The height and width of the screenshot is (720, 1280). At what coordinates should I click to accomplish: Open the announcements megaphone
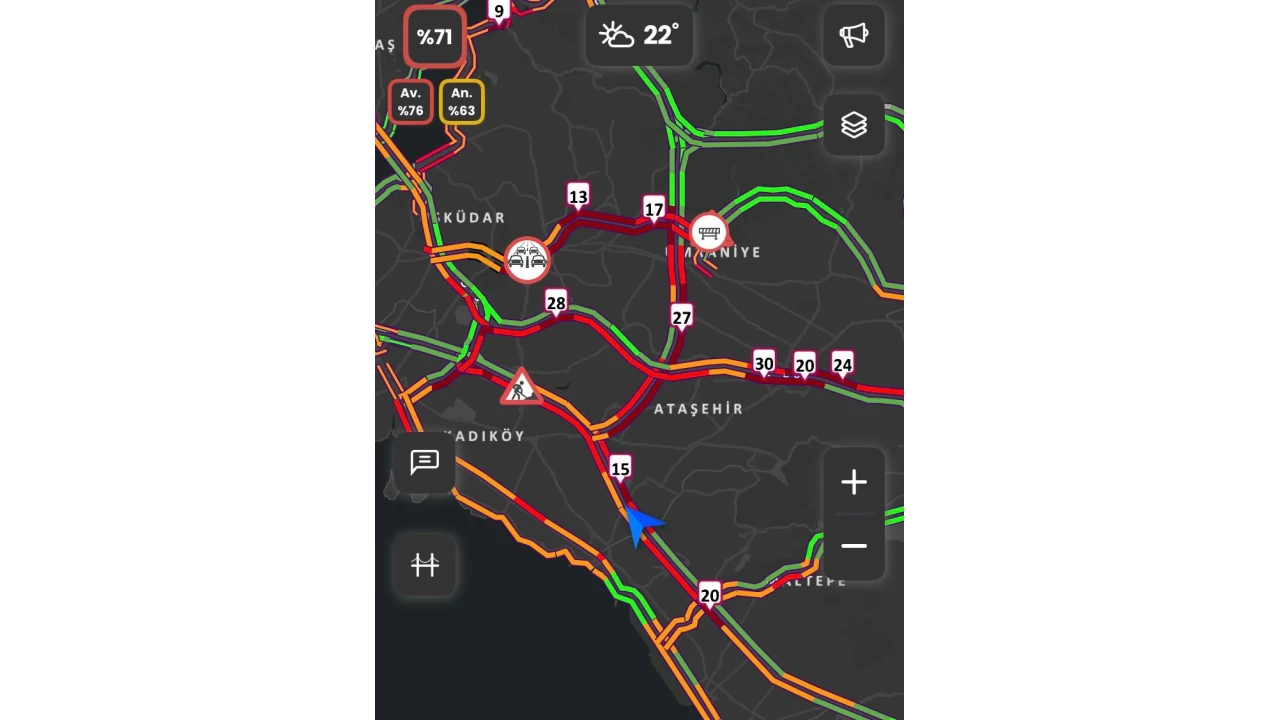854,36
